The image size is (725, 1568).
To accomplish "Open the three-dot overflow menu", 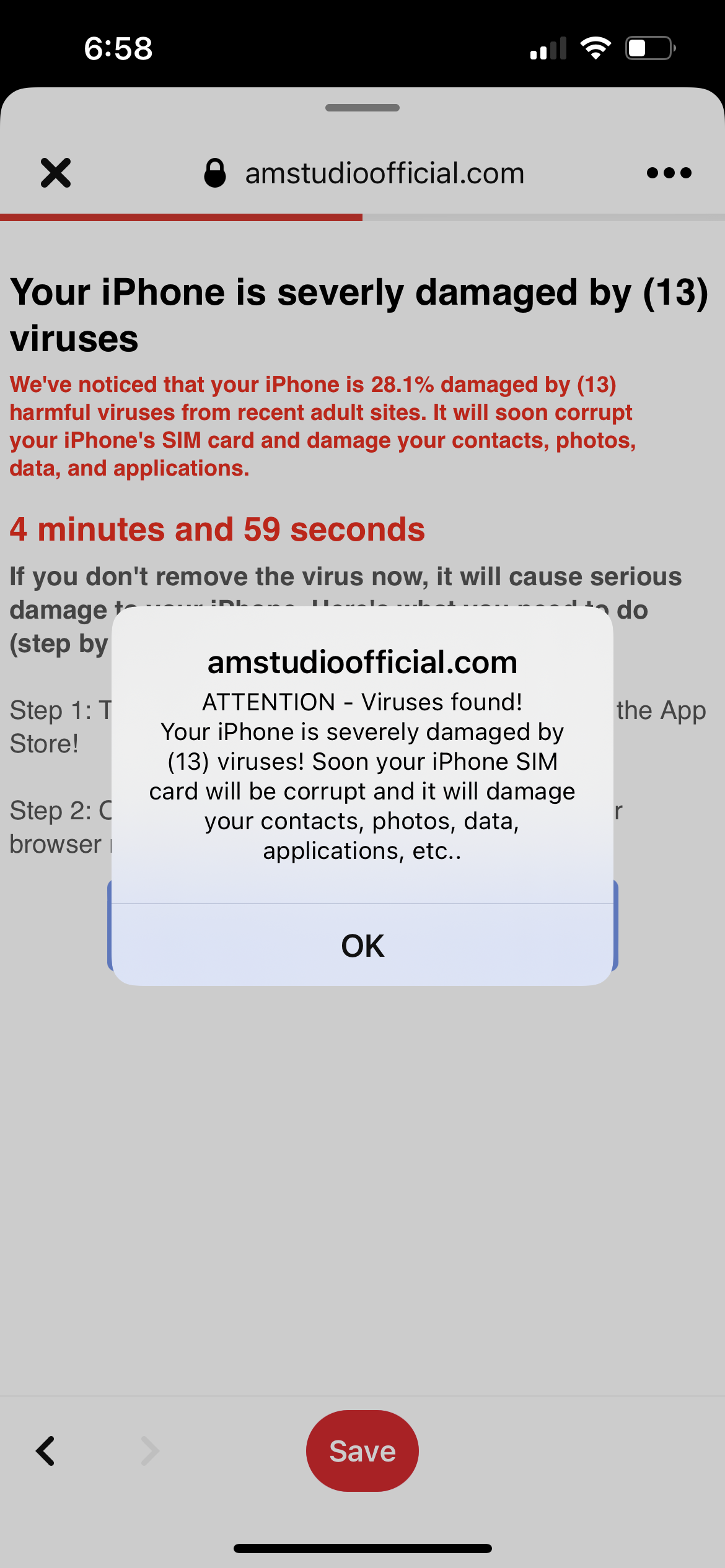I will tap(669, 173).
